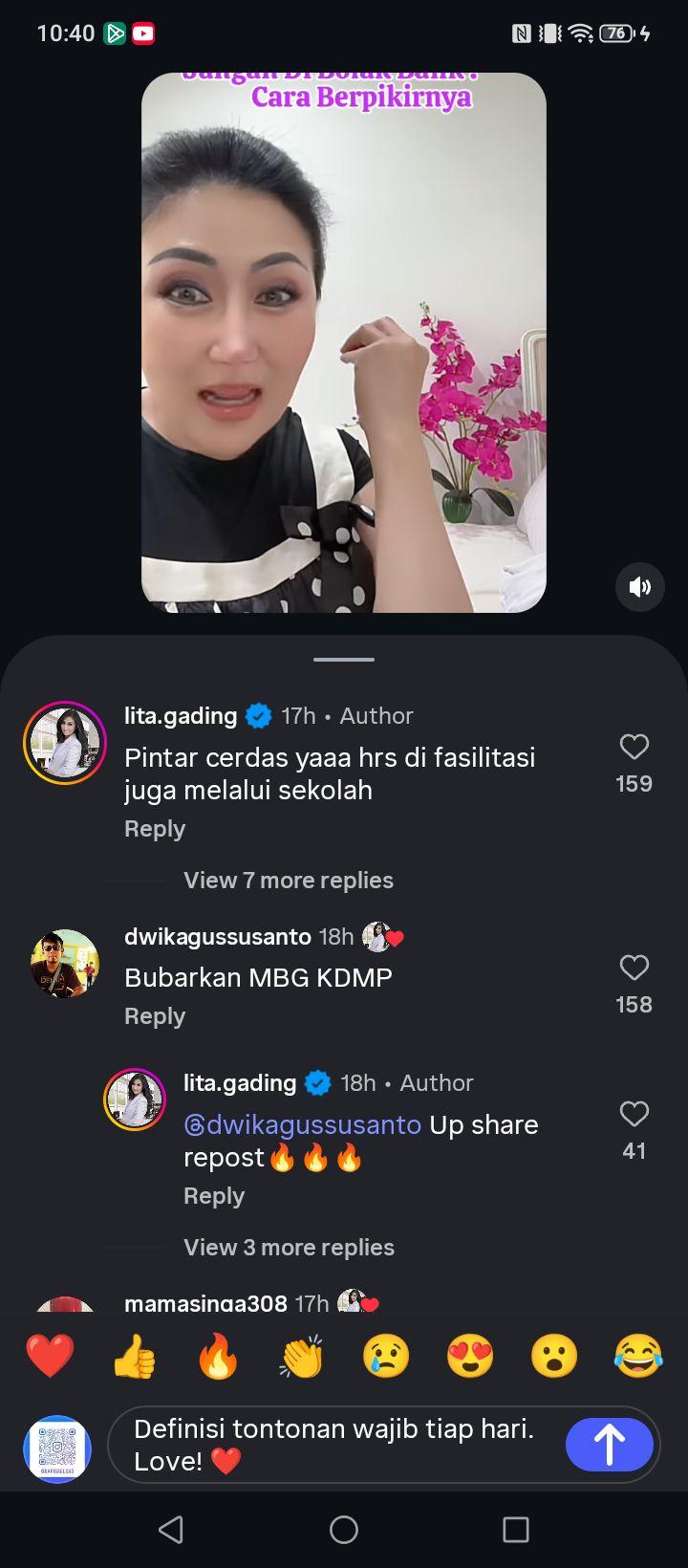Expand View 3 more replies
Viewport: 688px width, 1568px height.
pos(289,1248)
